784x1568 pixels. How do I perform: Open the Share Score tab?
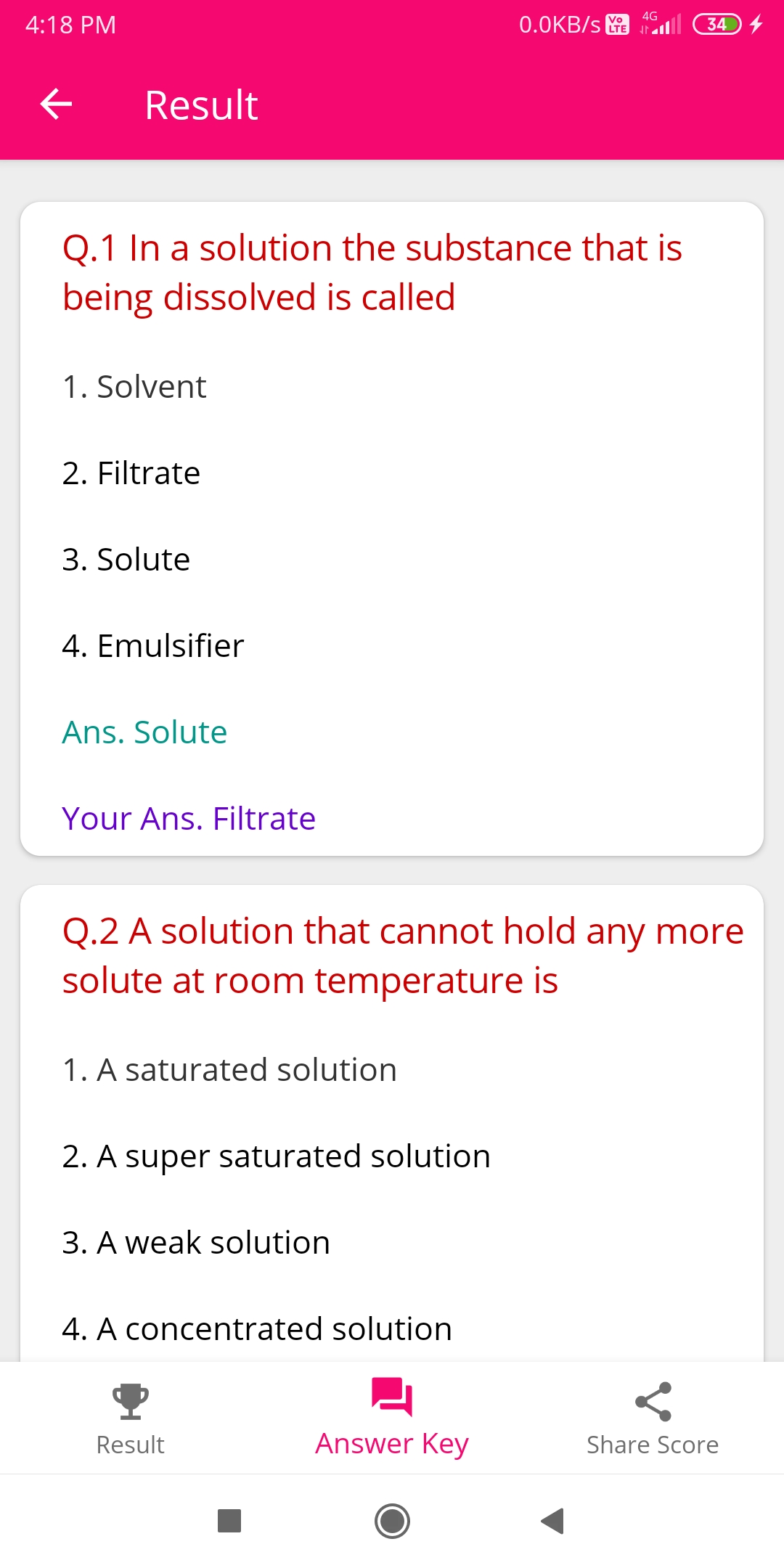(x=653, y=1419)
